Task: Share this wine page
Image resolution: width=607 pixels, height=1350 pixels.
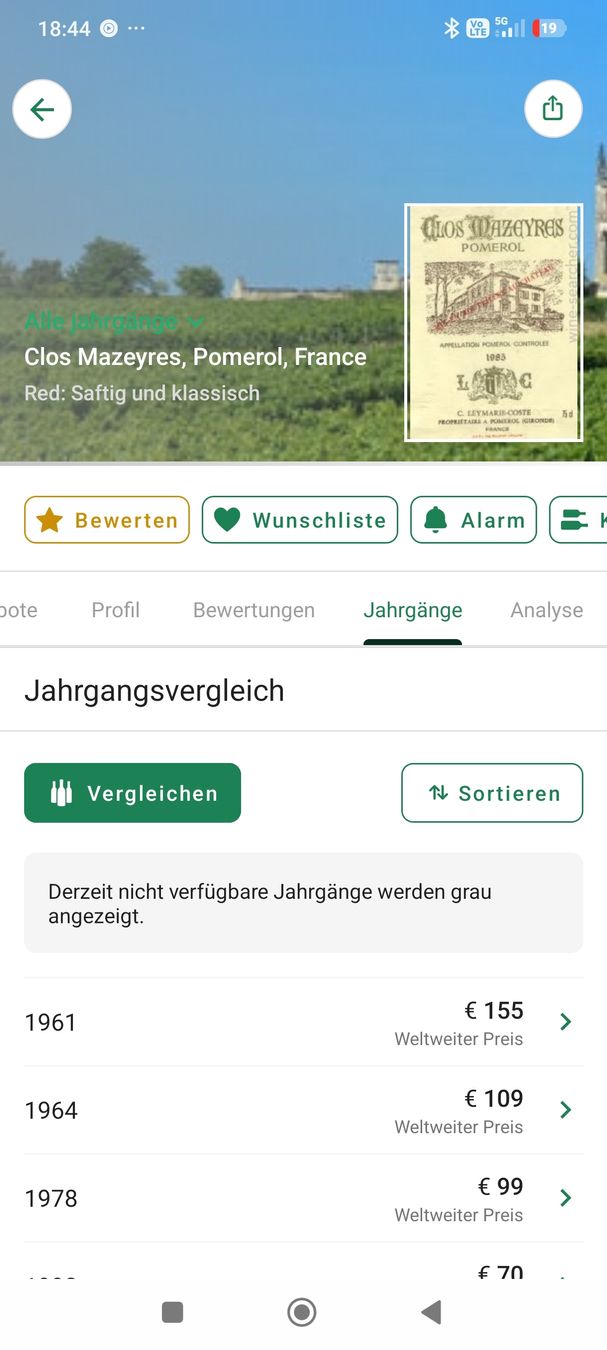Action: pyautogui.click(x=553, y=108)
